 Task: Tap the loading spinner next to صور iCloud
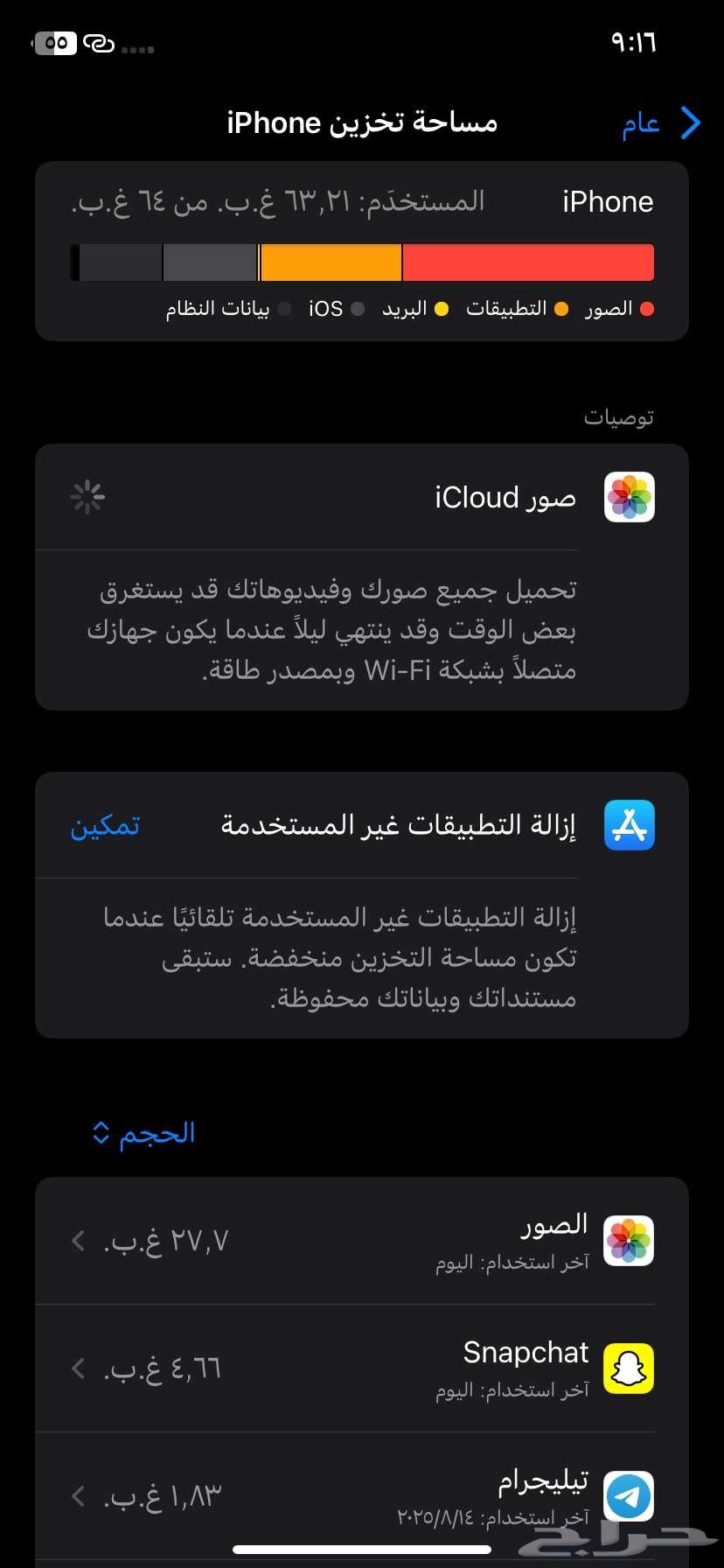coord(87,496)
